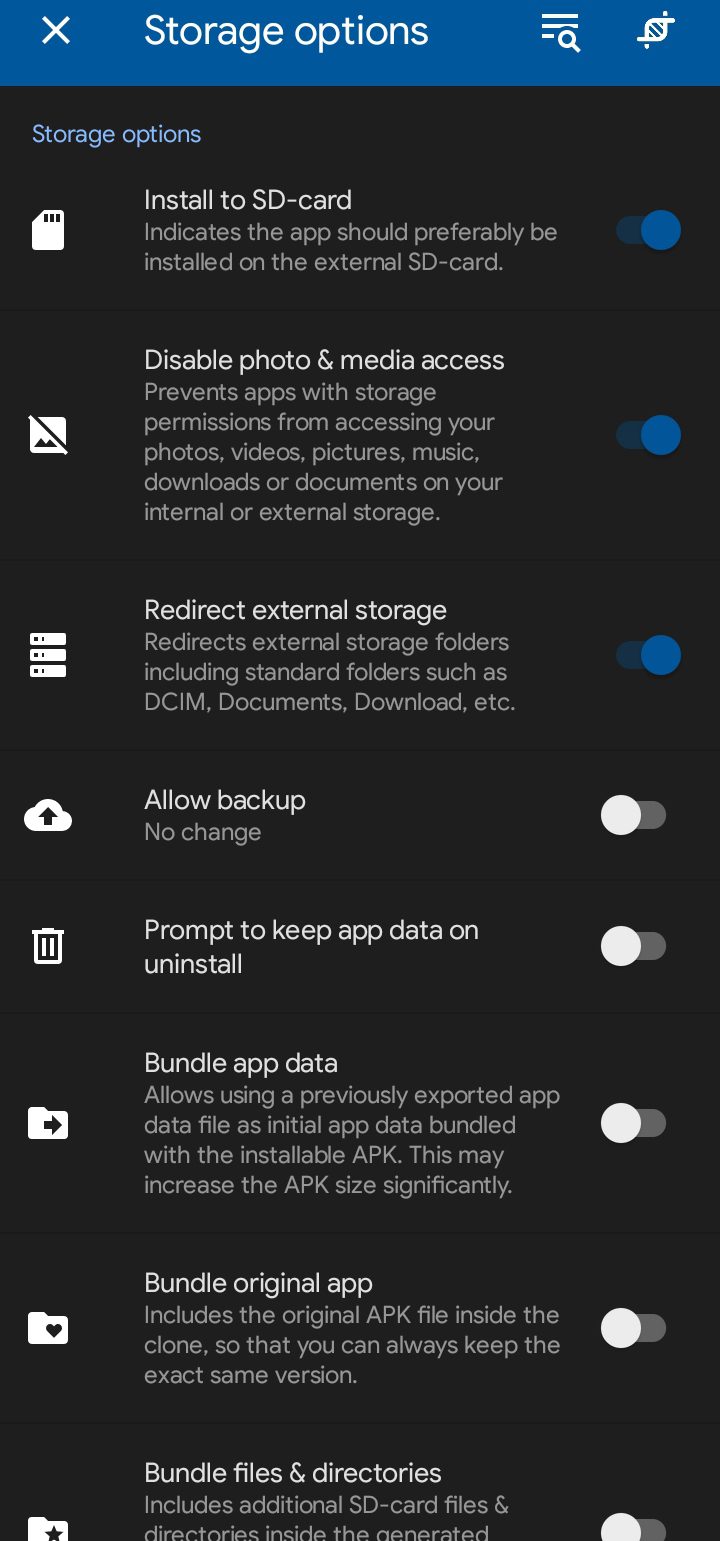Click the trash can icon for uninstall prompt
Screen dimensions: 720x1541
(x=48, y=945)
